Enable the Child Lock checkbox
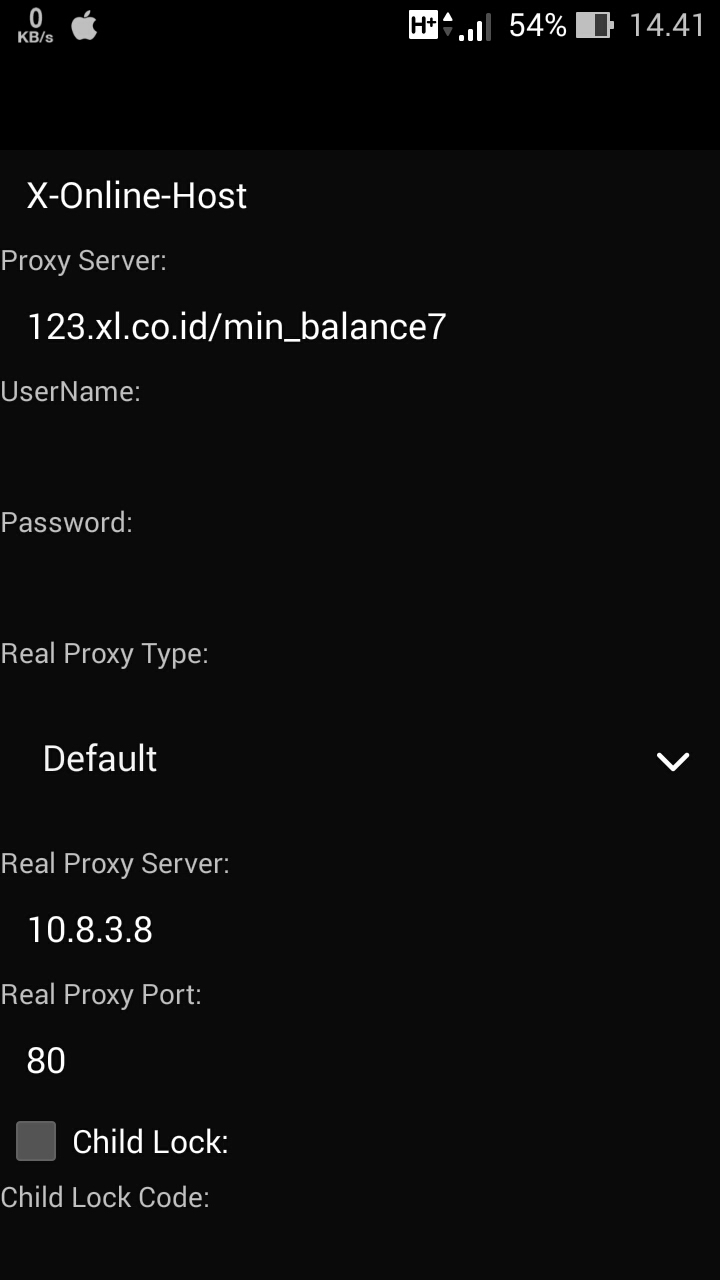This screenshot has height=1280, width=720. 36,1141
